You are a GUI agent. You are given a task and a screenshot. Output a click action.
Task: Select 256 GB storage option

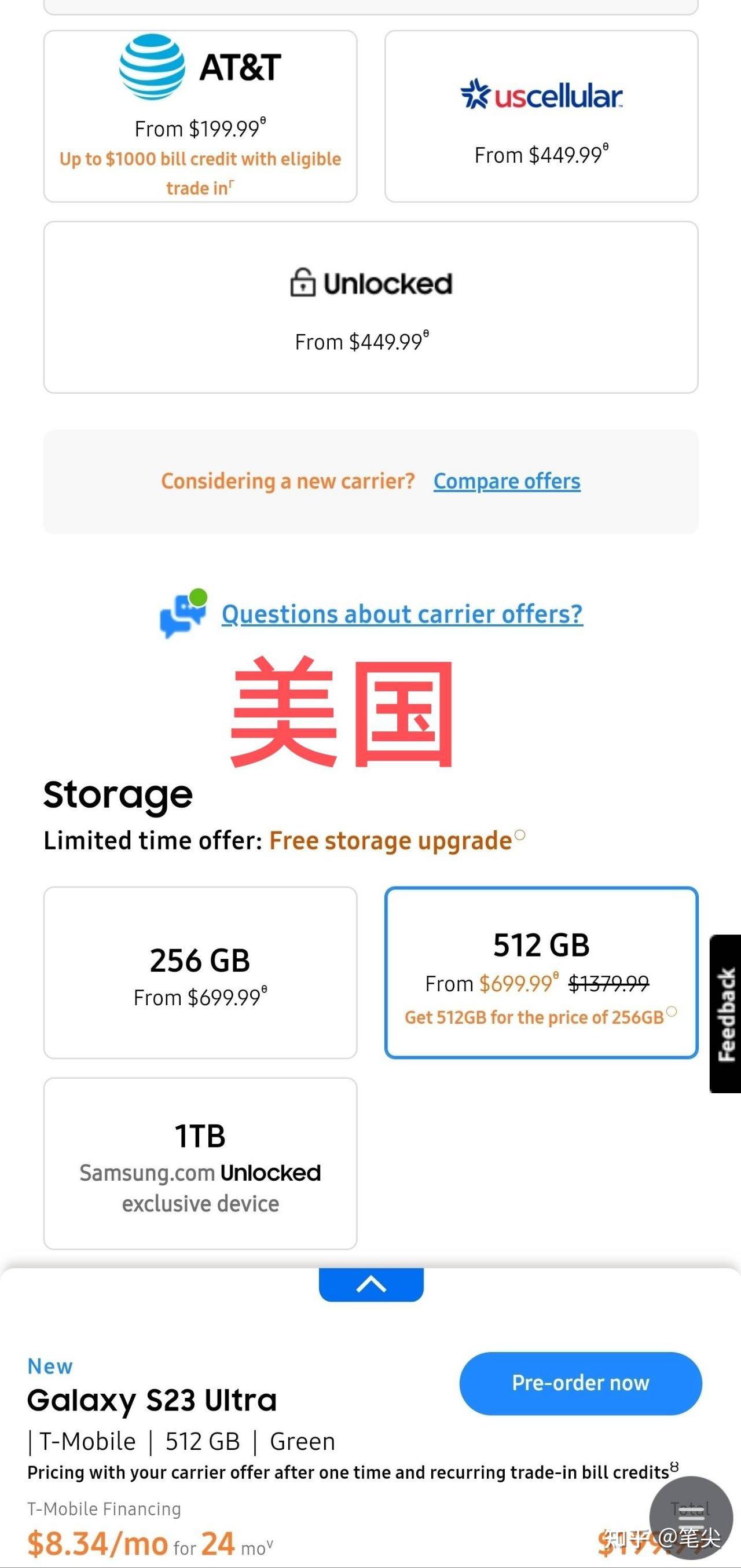[200, 972]
